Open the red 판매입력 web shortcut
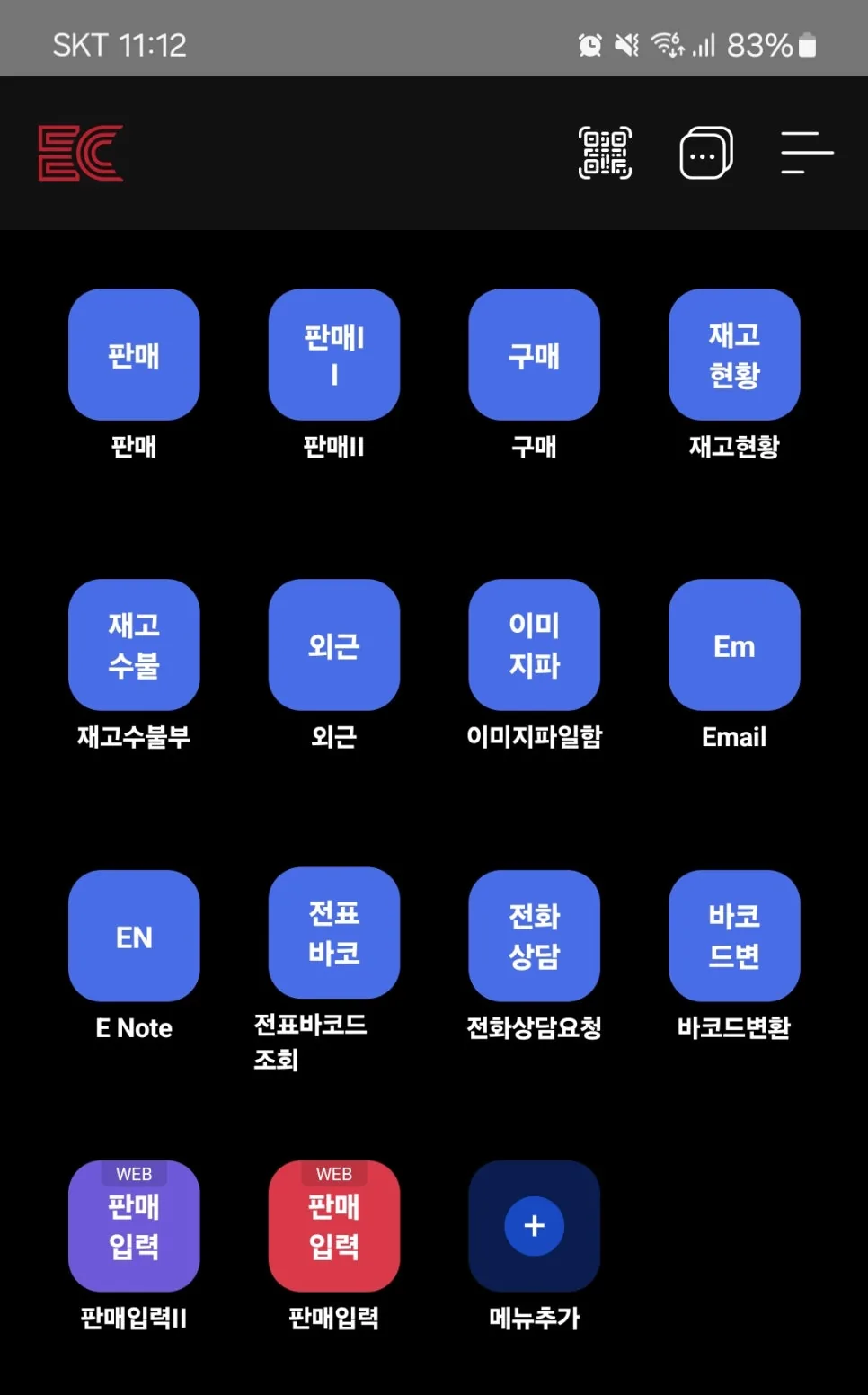Viewport: 868px width, 1395px height. tap(334, 1226)
